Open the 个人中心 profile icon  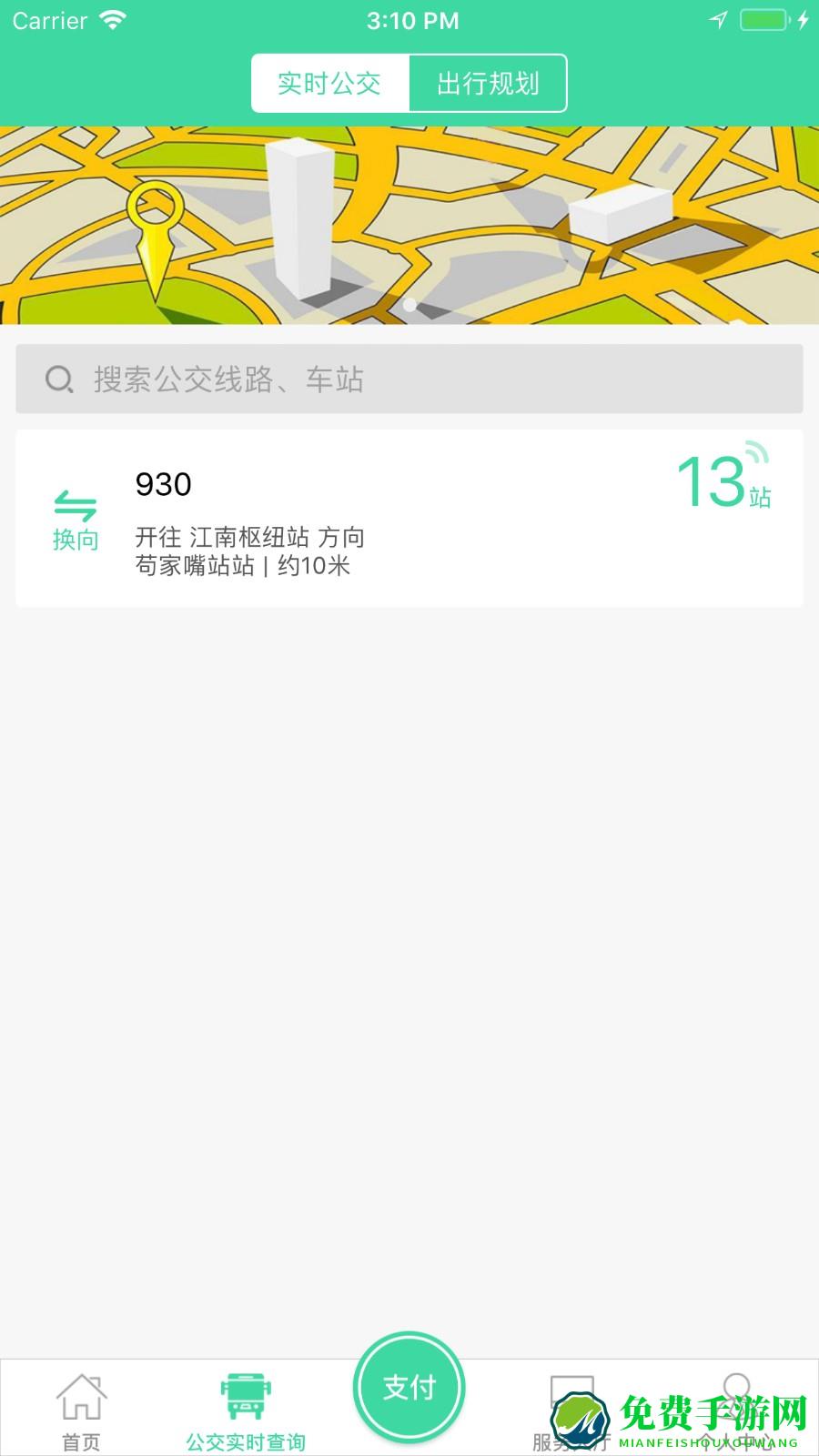(x=737, y=1388)
